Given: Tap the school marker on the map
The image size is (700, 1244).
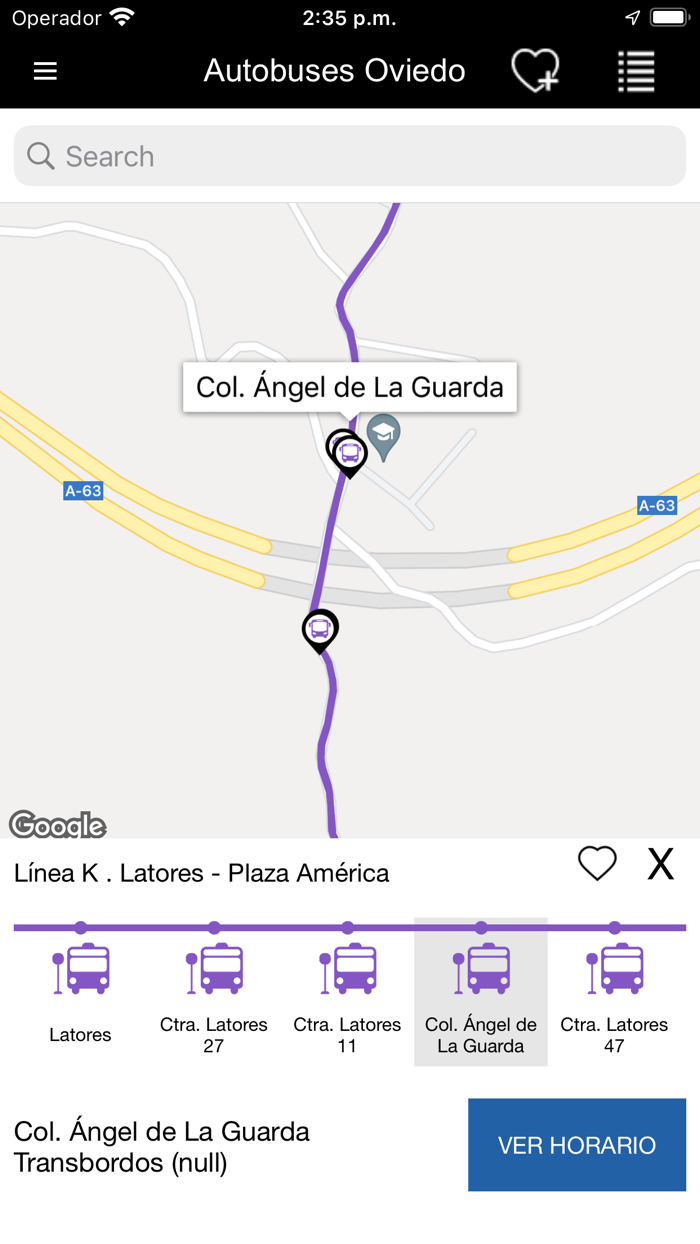Looking at the screenshot, I should pyautogui.click(x=384, y=436).
